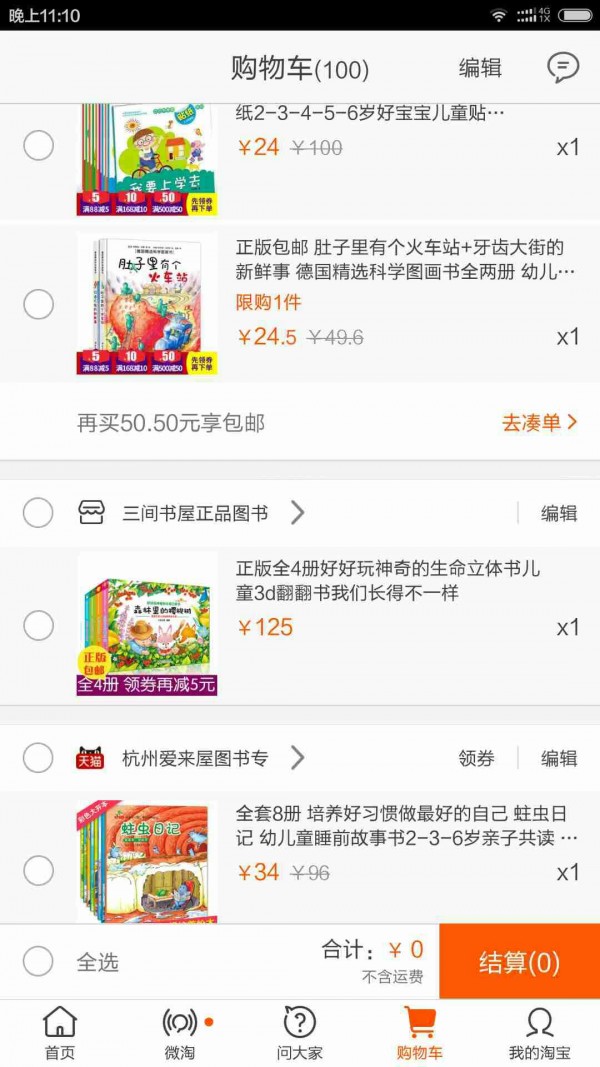Tap 去凑单 to add more items
The width and height of the screenshot is (600, 1067).
click(539, 422)
